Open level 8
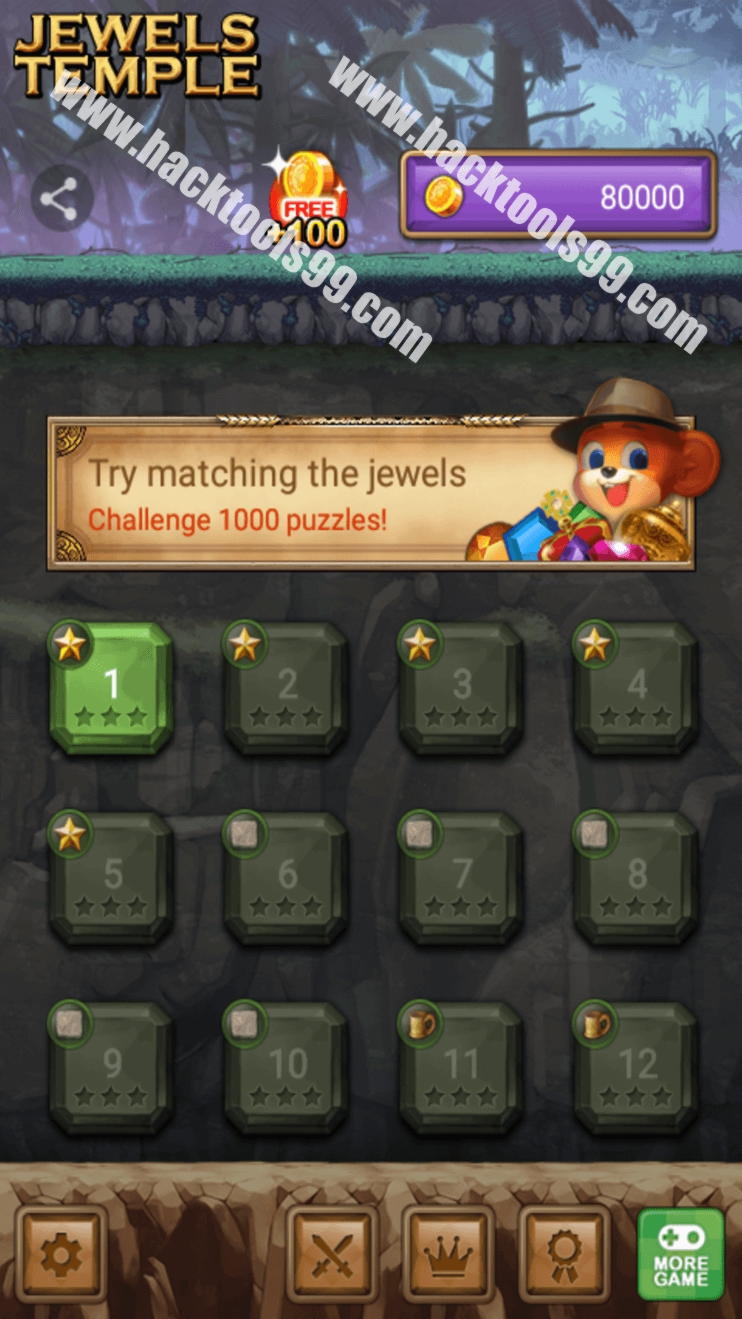The height and width of the screenshot is (1319, 742). (x=636, y=878)
